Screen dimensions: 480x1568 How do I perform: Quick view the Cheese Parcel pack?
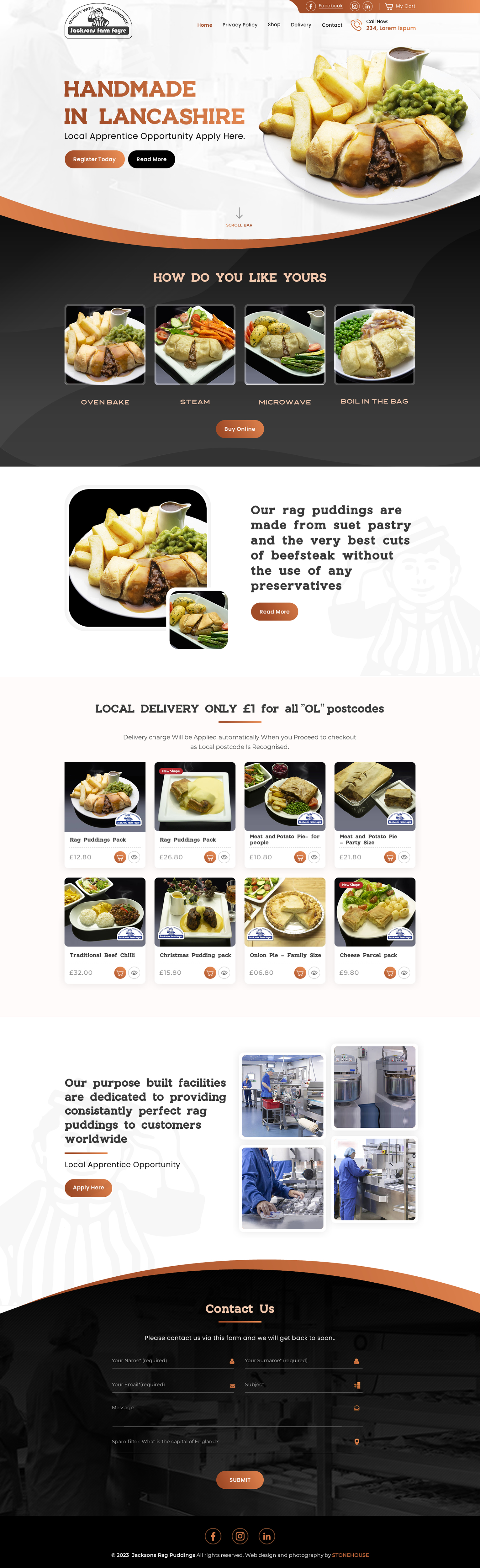[404, 973]
